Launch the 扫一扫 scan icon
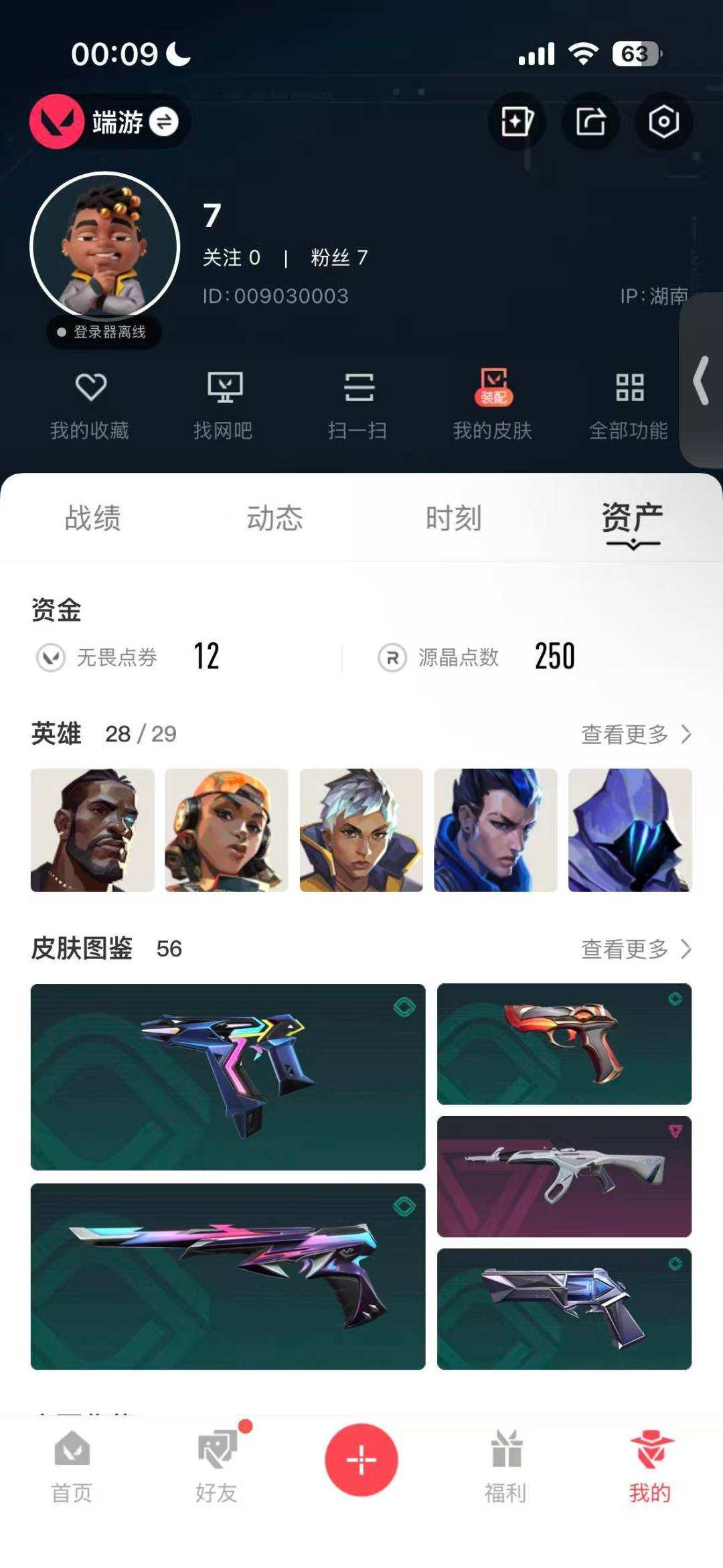 tap(360, 402)
